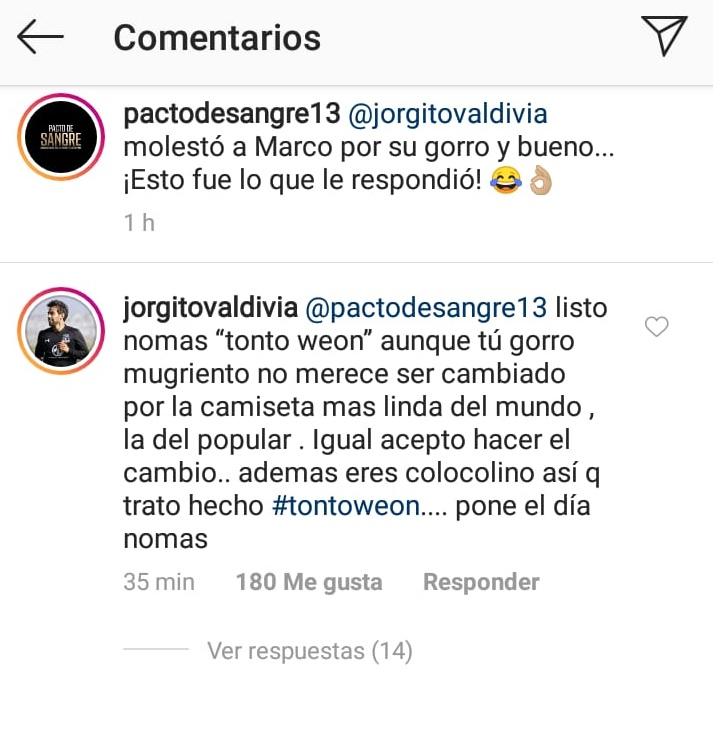Open direct share paper plane icon
Screen dimensions: 720x752
pos(664,36)
